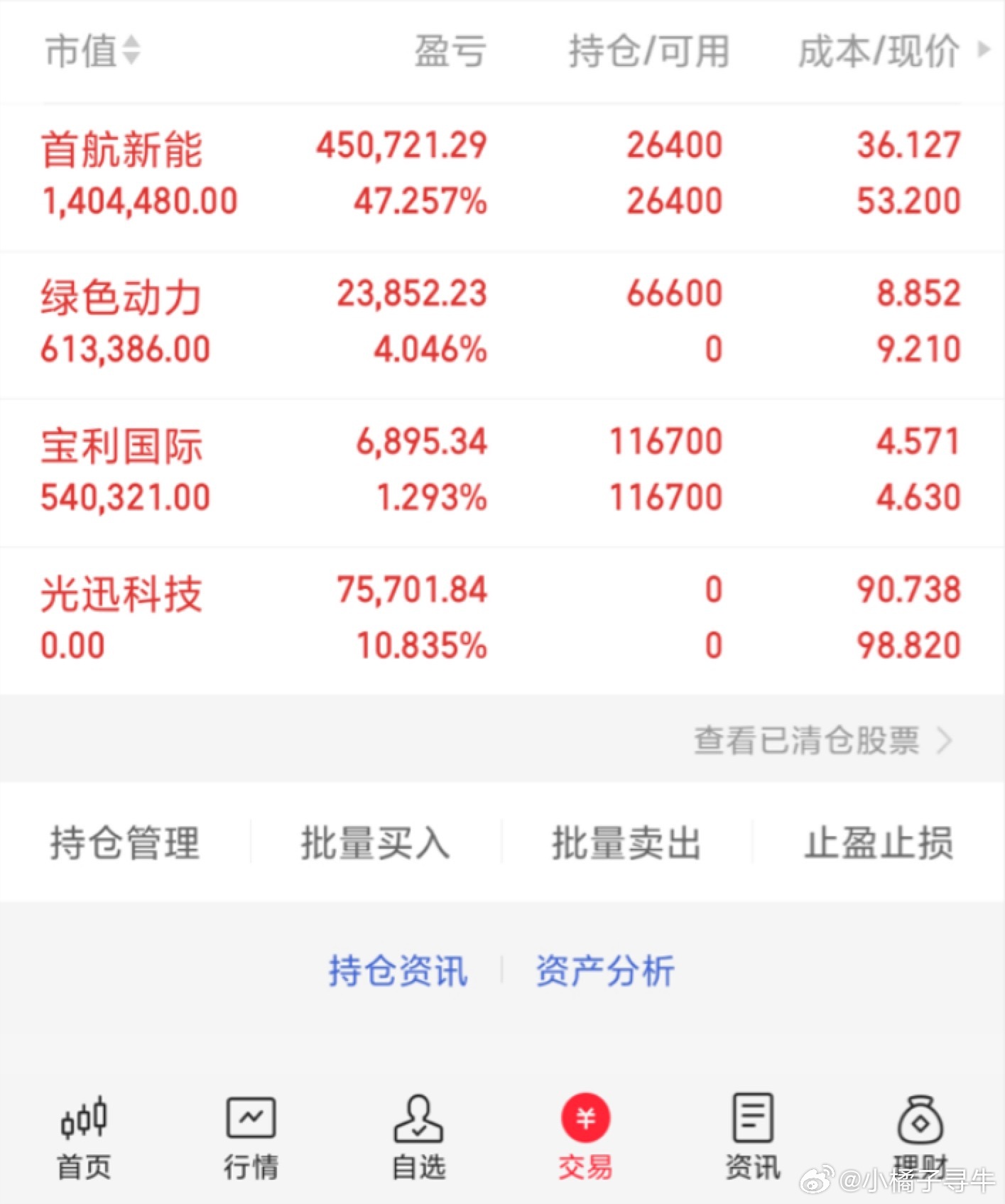Tap the money bag icon above 理财
Viewport: 1005px width, 1204px height.
(x=920, y=1117)
